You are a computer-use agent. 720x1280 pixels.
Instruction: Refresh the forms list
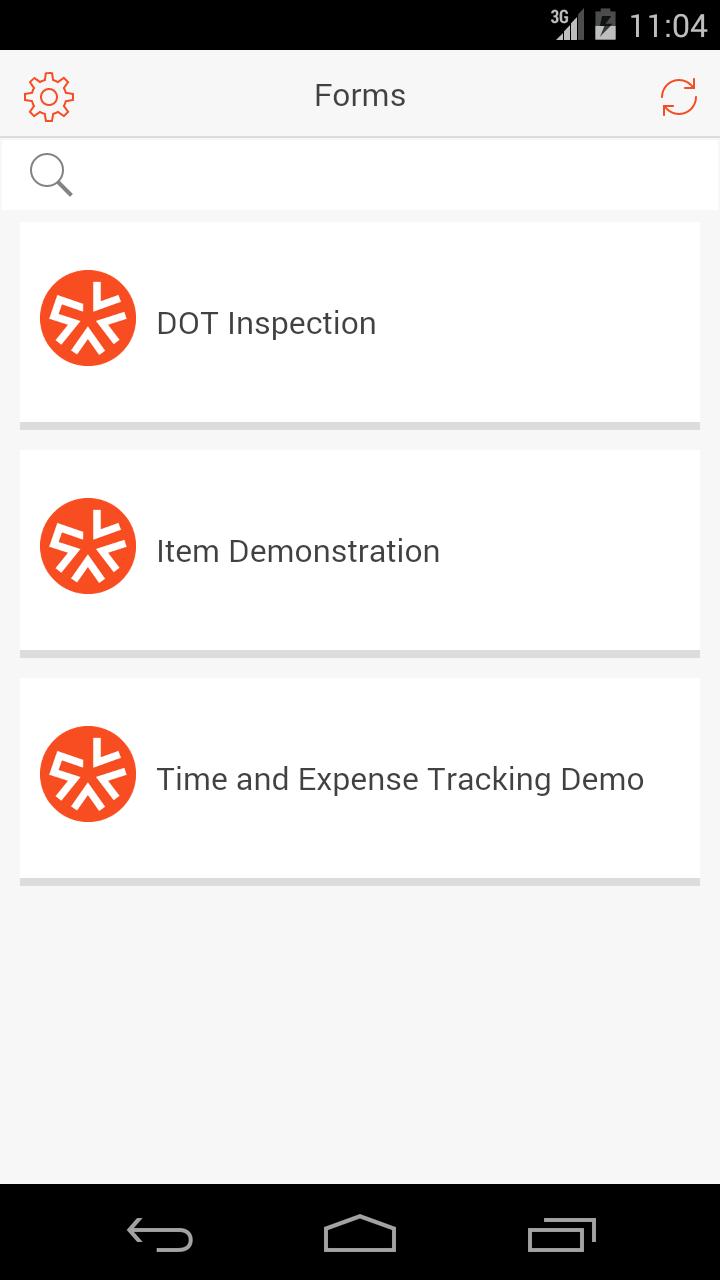pos(678,97)
